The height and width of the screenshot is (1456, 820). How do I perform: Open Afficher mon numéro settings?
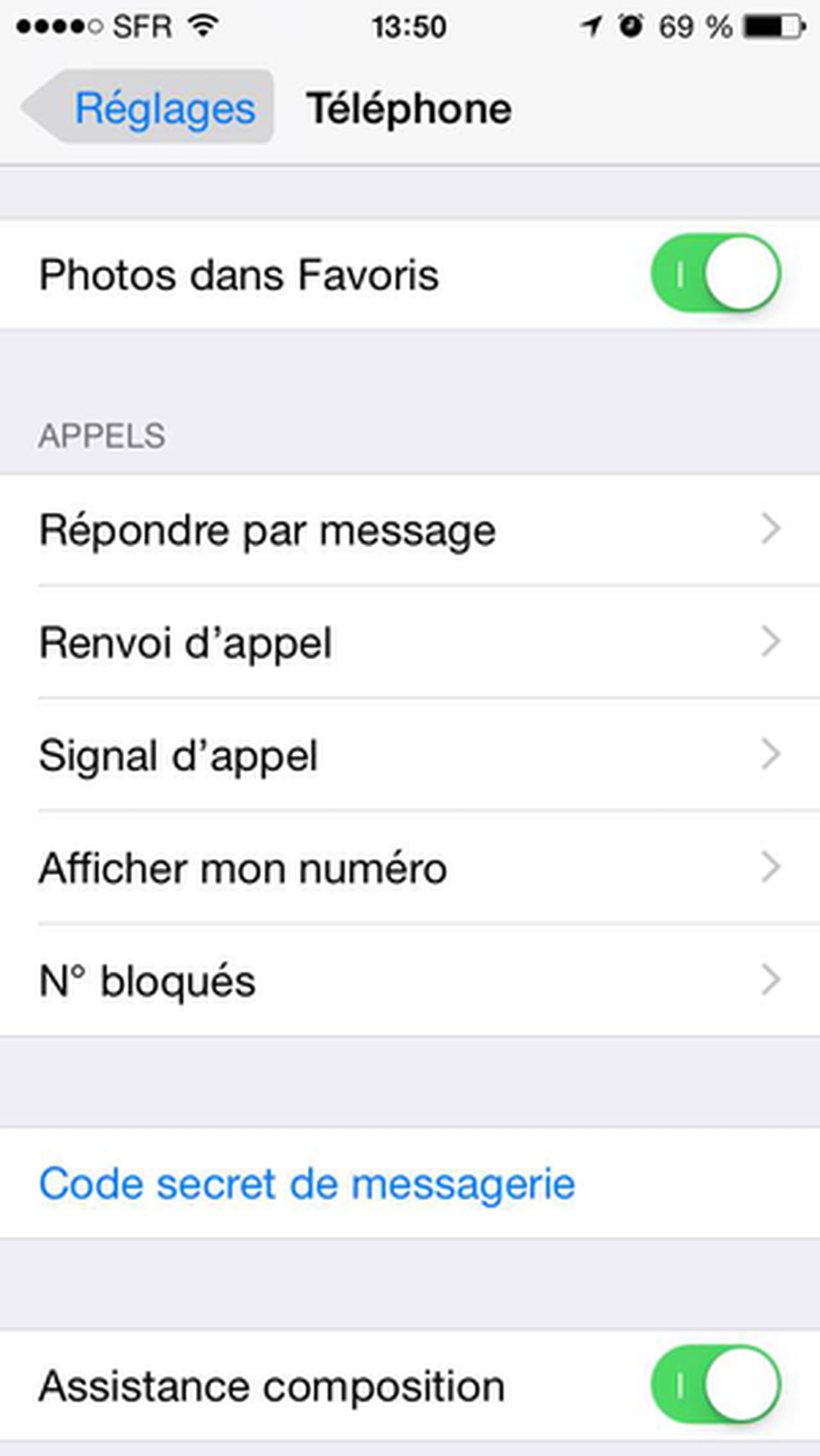pos(410,868)
